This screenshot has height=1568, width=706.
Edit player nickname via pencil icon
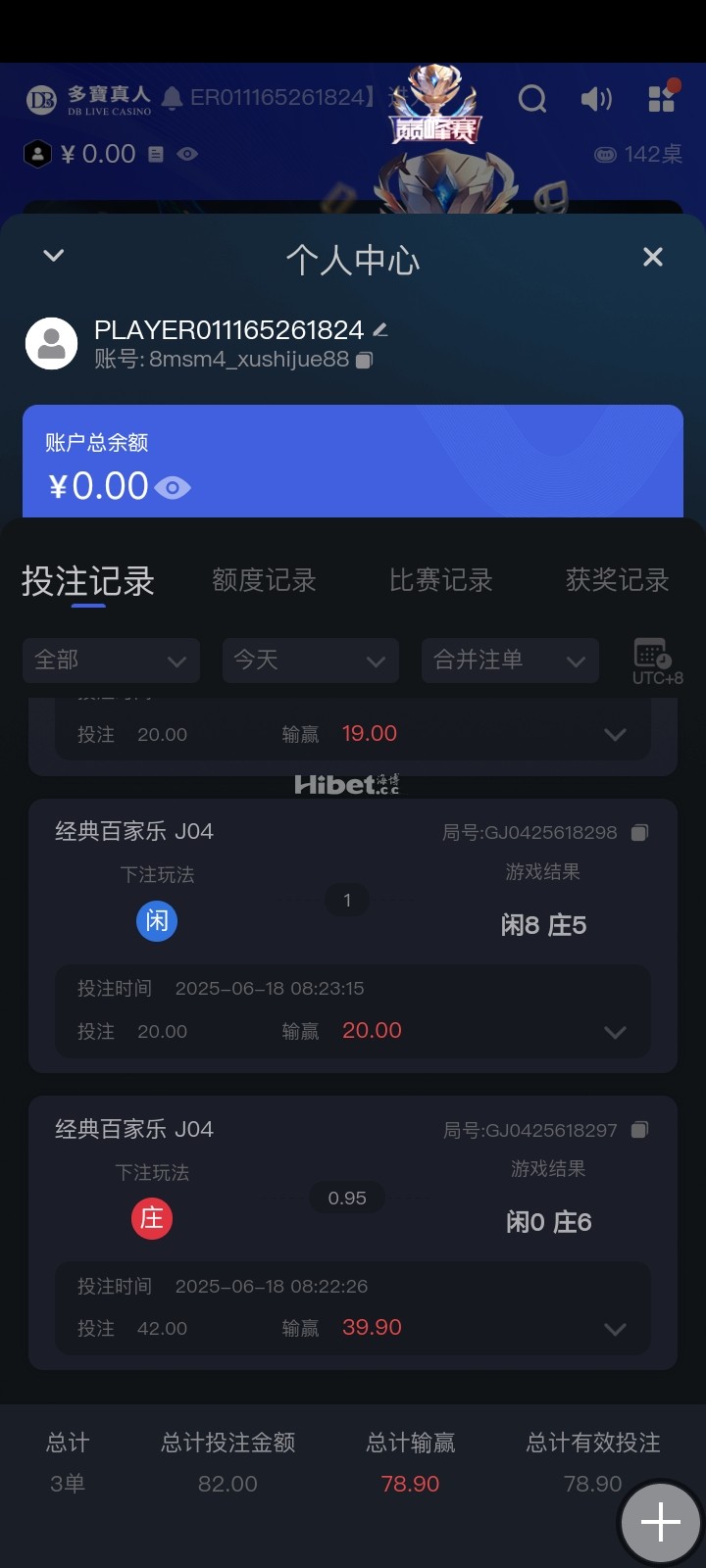(380, 329)
